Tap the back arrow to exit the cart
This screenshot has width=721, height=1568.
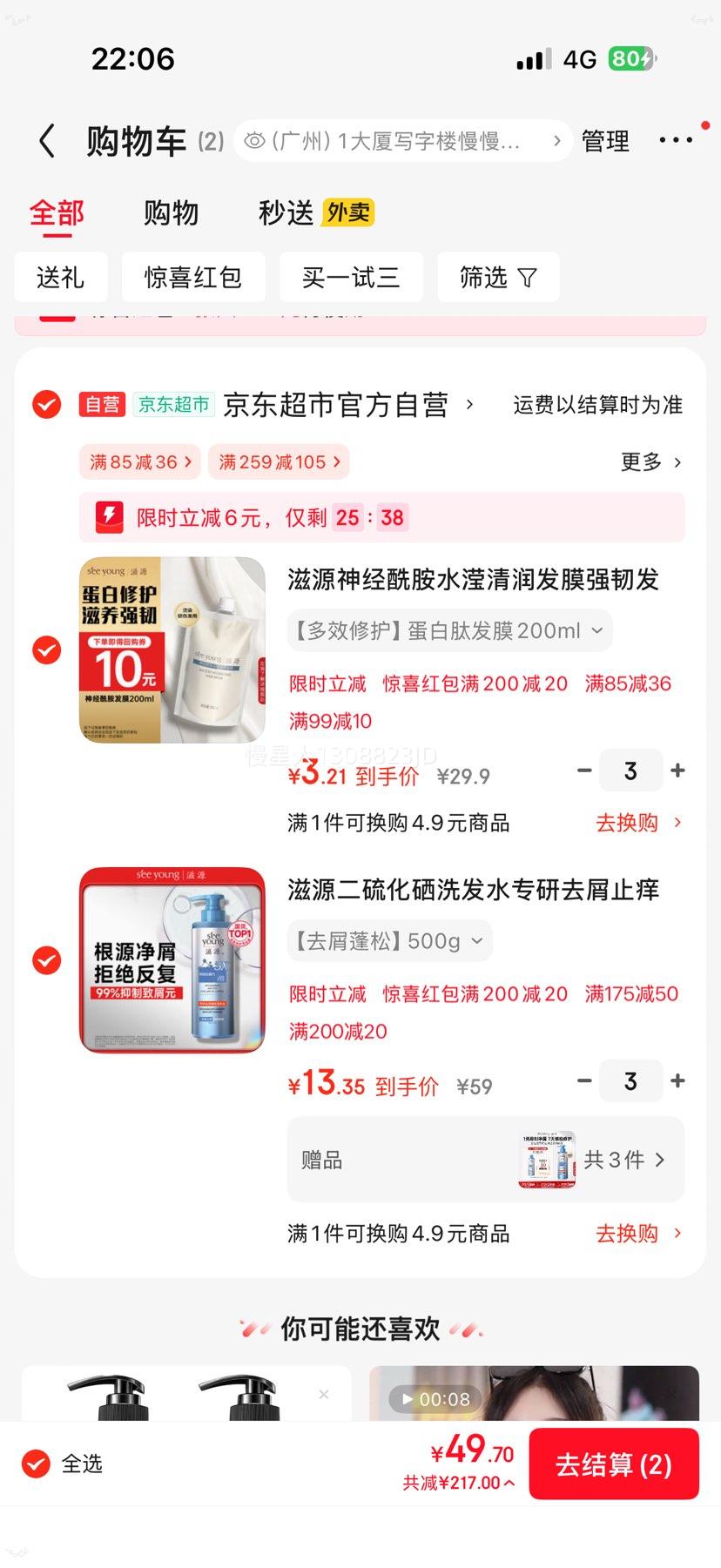pyautogui.click(x=47, y=140)
